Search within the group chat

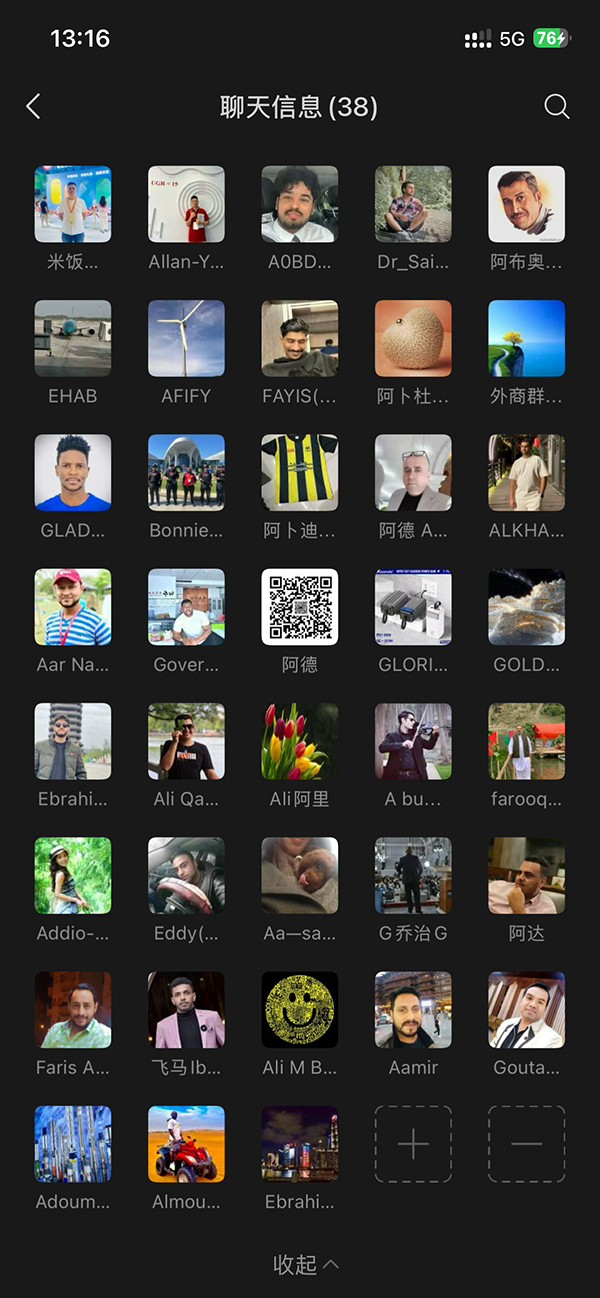(556, 107)
